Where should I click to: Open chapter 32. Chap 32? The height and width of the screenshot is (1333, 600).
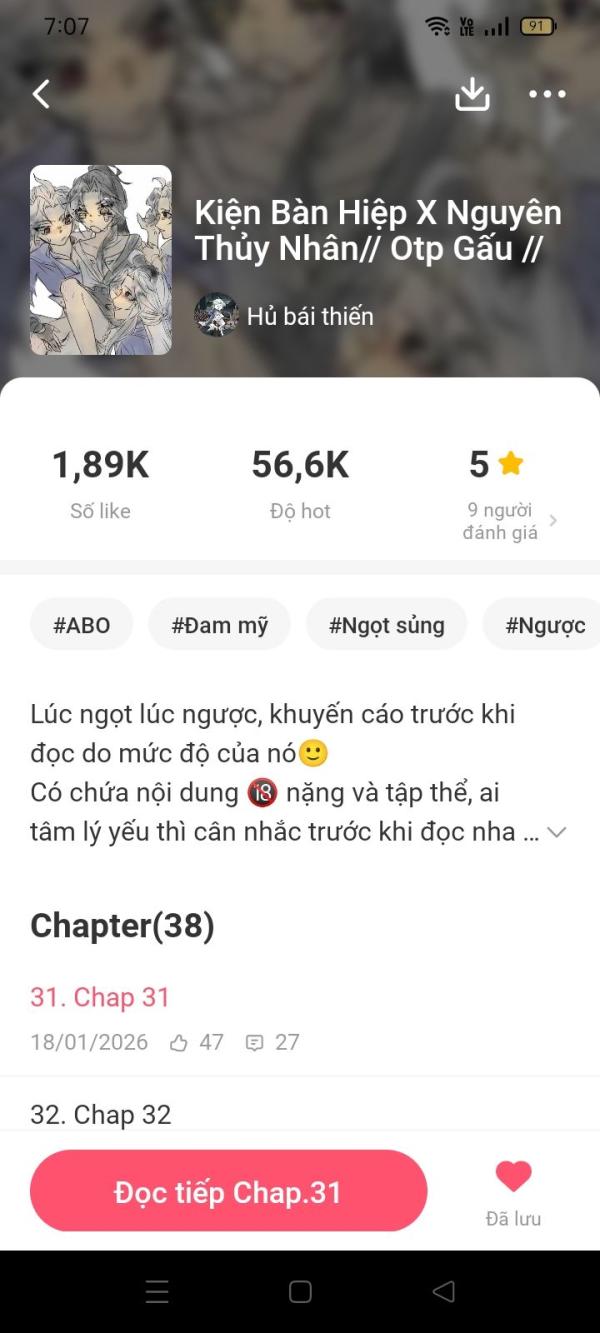(300, 1114)
